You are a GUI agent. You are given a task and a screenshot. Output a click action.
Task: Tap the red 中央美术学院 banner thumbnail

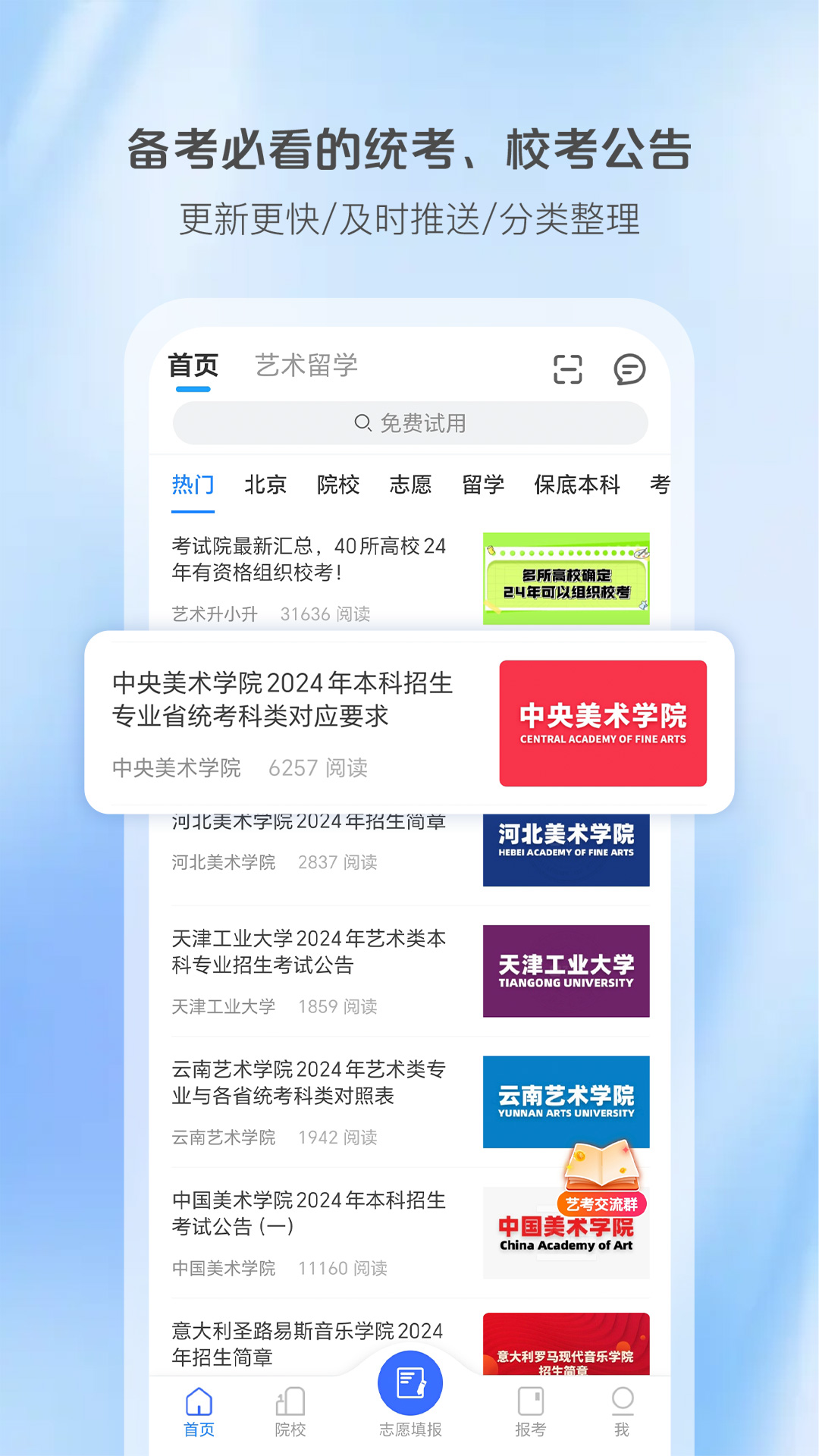click(602, 722)
